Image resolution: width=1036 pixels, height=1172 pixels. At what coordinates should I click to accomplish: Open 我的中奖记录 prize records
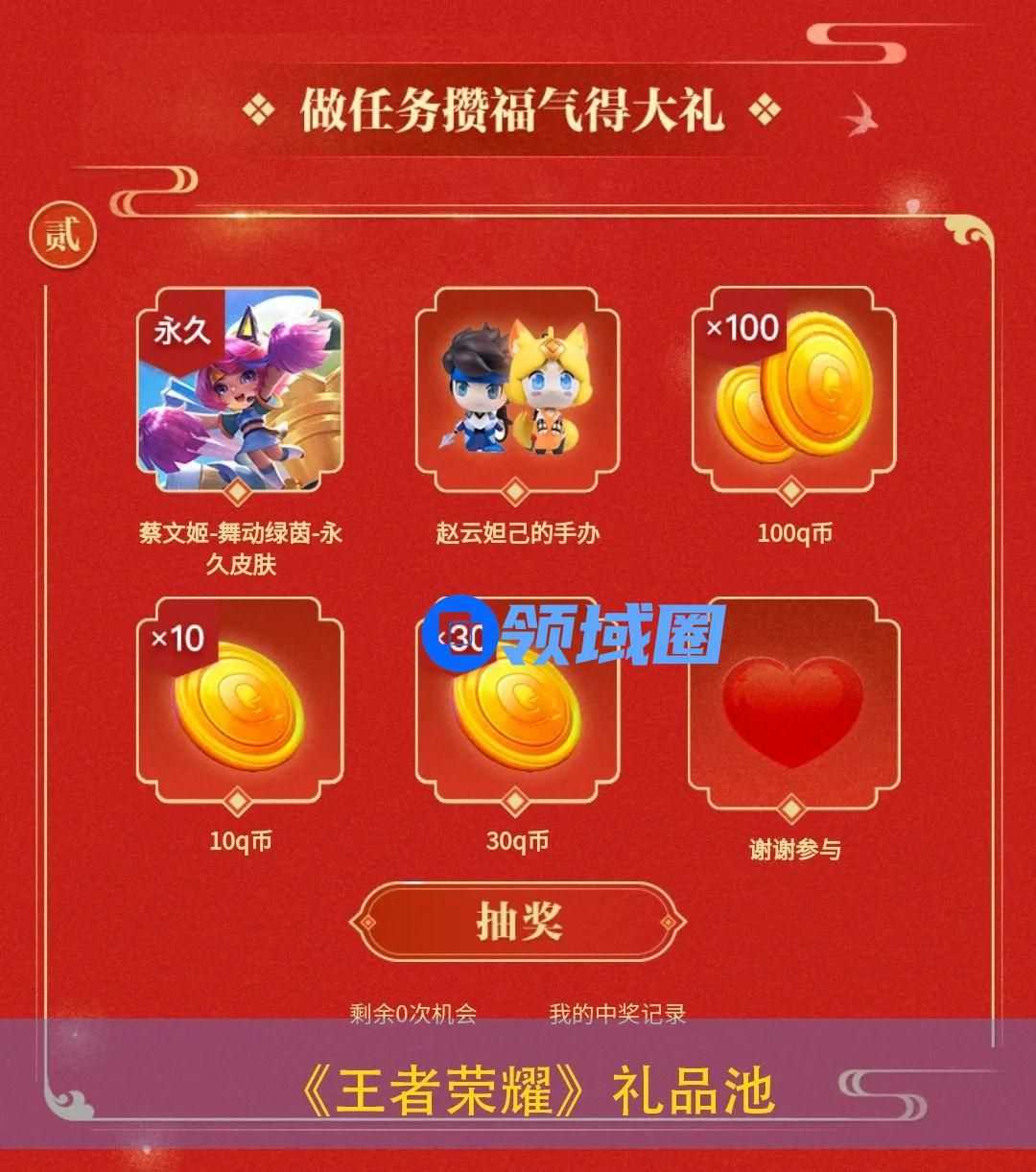617,1014
